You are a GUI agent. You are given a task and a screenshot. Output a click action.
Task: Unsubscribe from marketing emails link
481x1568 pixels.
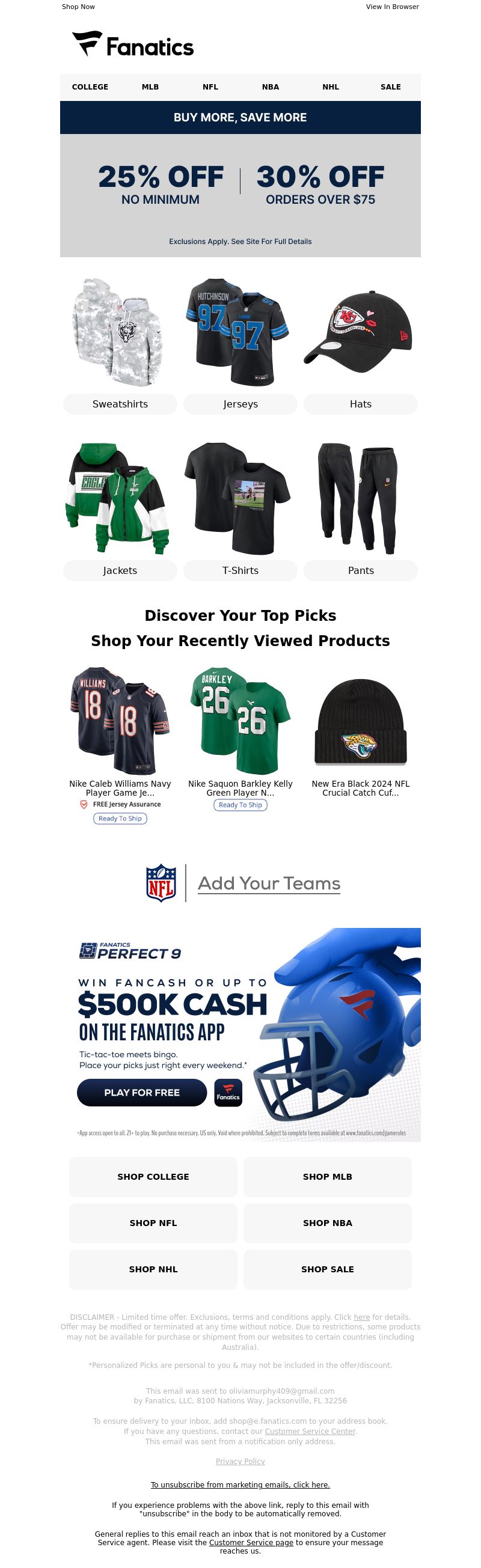click(x=240, y=1484)
